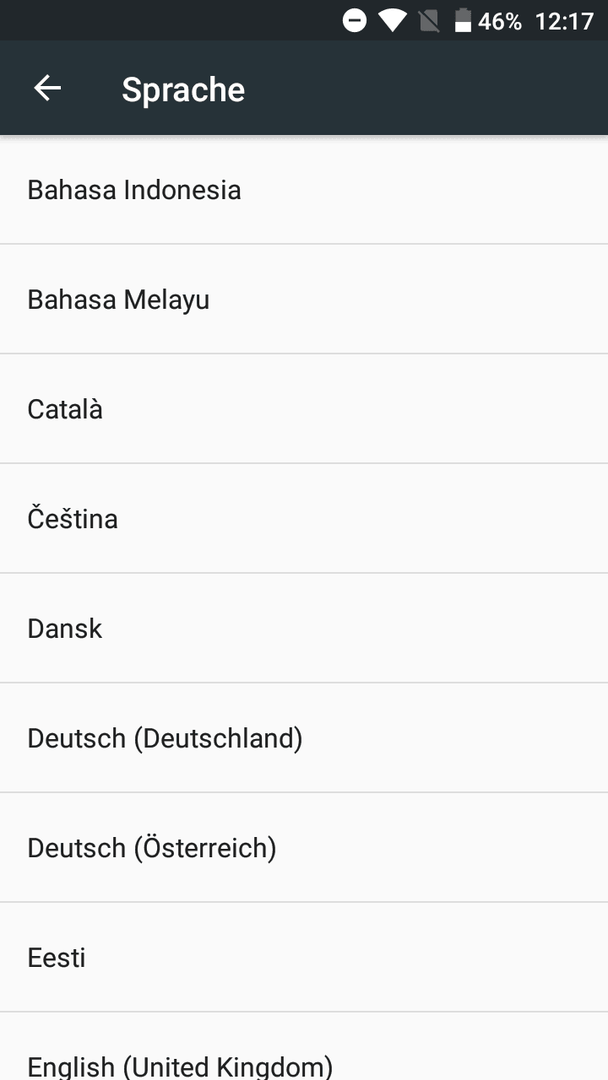Screen dimensions: 608x1080
Task: Choose Deutsch (Deutschland)
Action: tap(304, 738)
